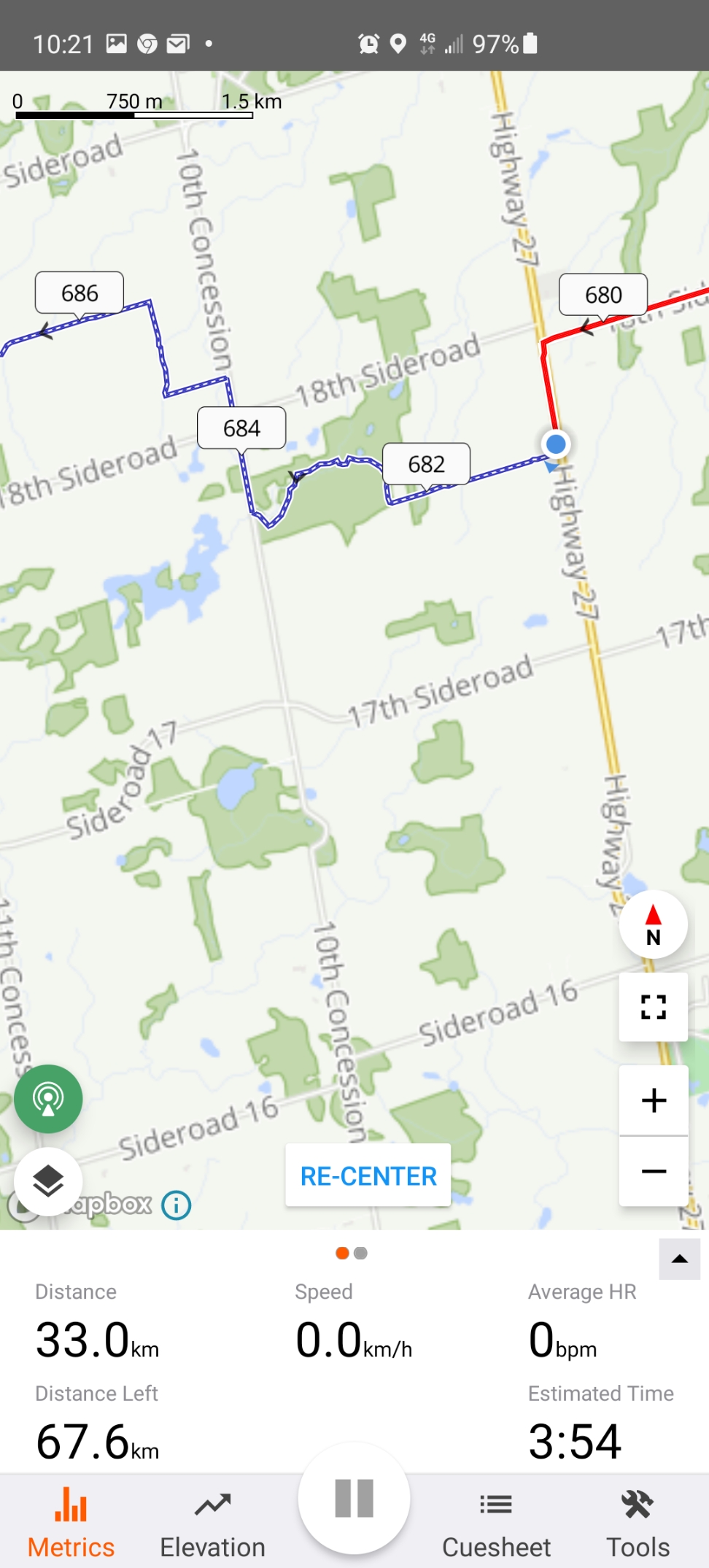This screenshot has width=709, height=1568.
Task: Select the Metrics tab
Action: click(x=71, y=1525)
